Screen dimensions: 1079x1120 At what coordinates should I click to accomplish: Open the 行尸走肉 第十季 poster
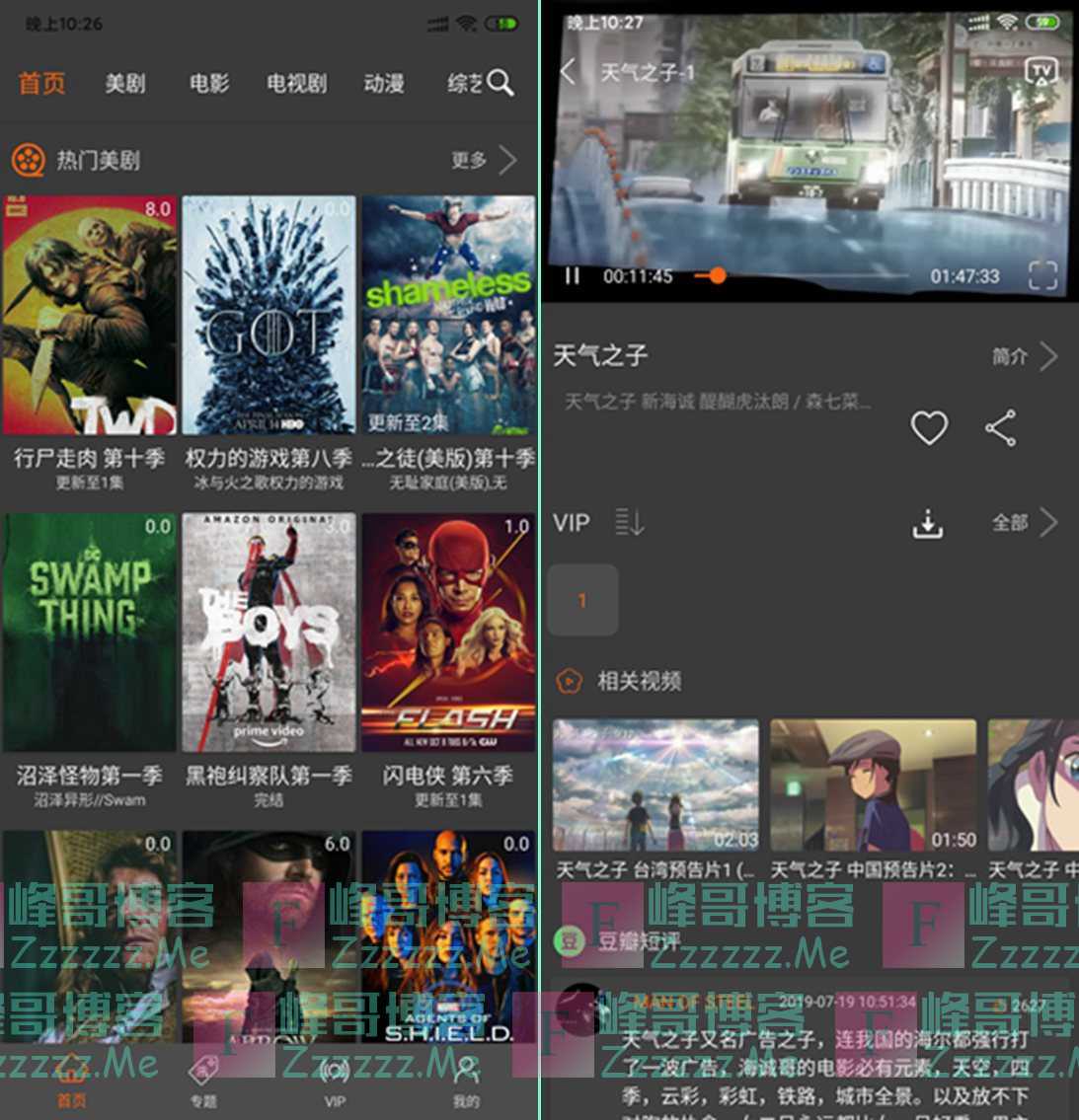point(90,316)
